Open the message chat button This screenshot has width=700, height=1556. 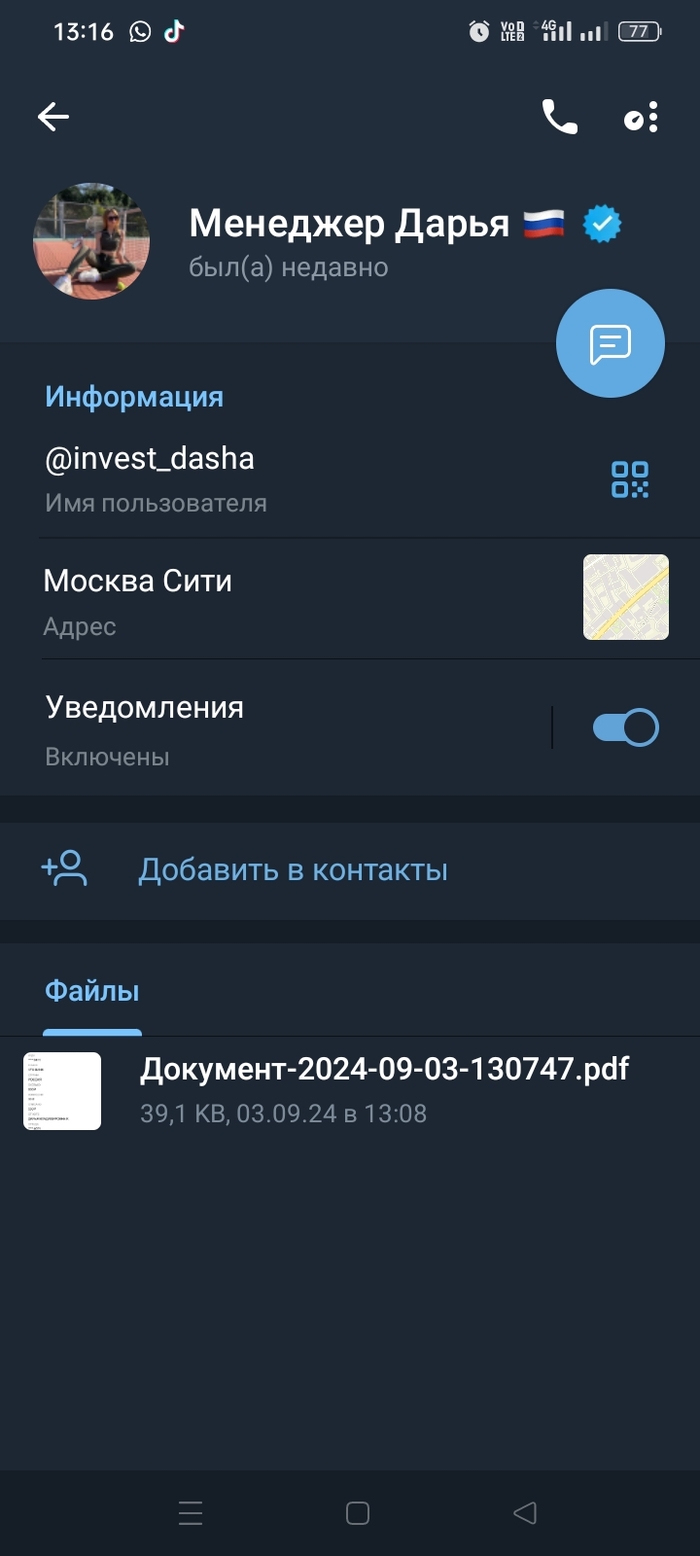point(610,344)
